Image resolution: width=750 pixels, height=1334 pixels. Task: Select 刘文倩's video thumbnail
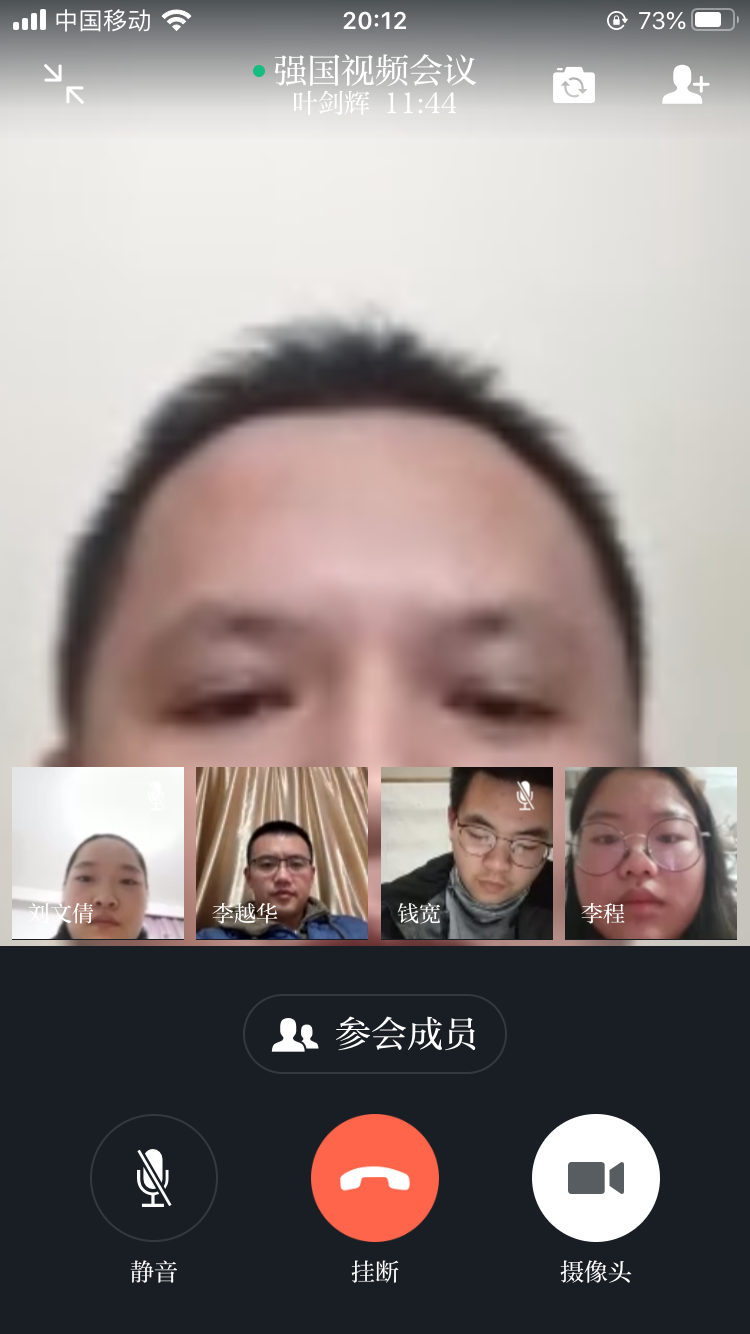click(x=98, y=853)
